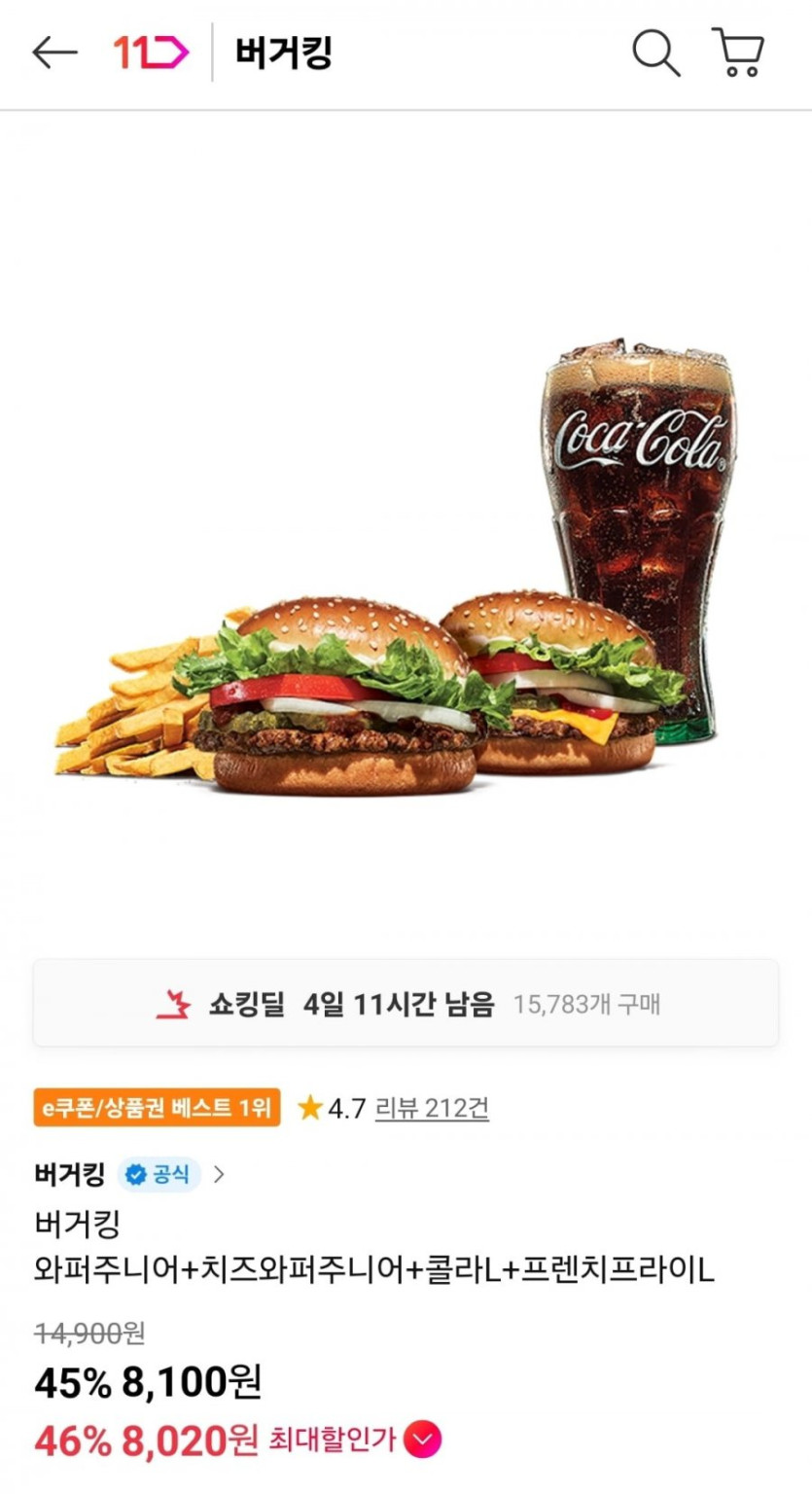812x1494 pixels.
Task: Open the shopping cart
Action: point(738,53)
